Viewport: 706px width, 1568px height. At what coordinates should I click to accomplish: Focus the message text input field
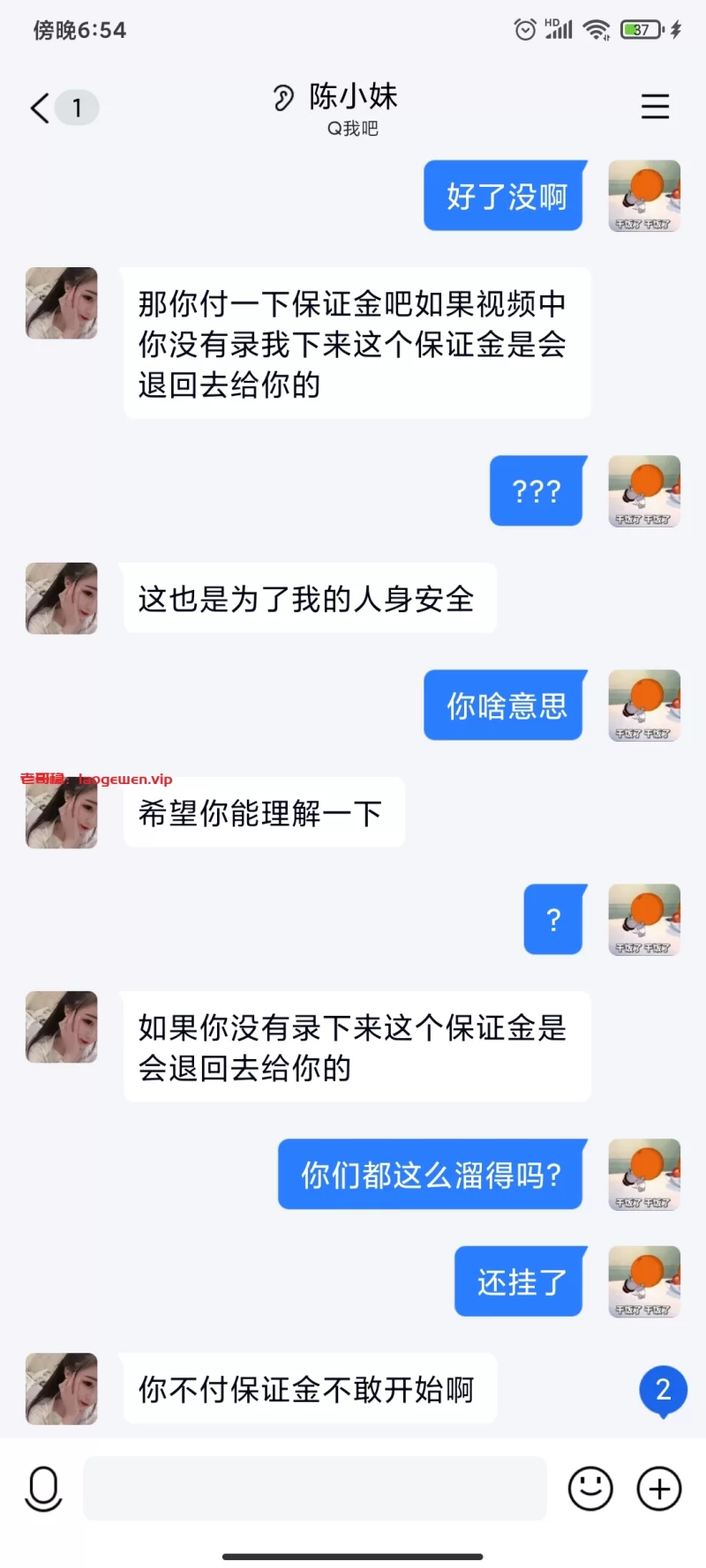tap(315, 1489)
